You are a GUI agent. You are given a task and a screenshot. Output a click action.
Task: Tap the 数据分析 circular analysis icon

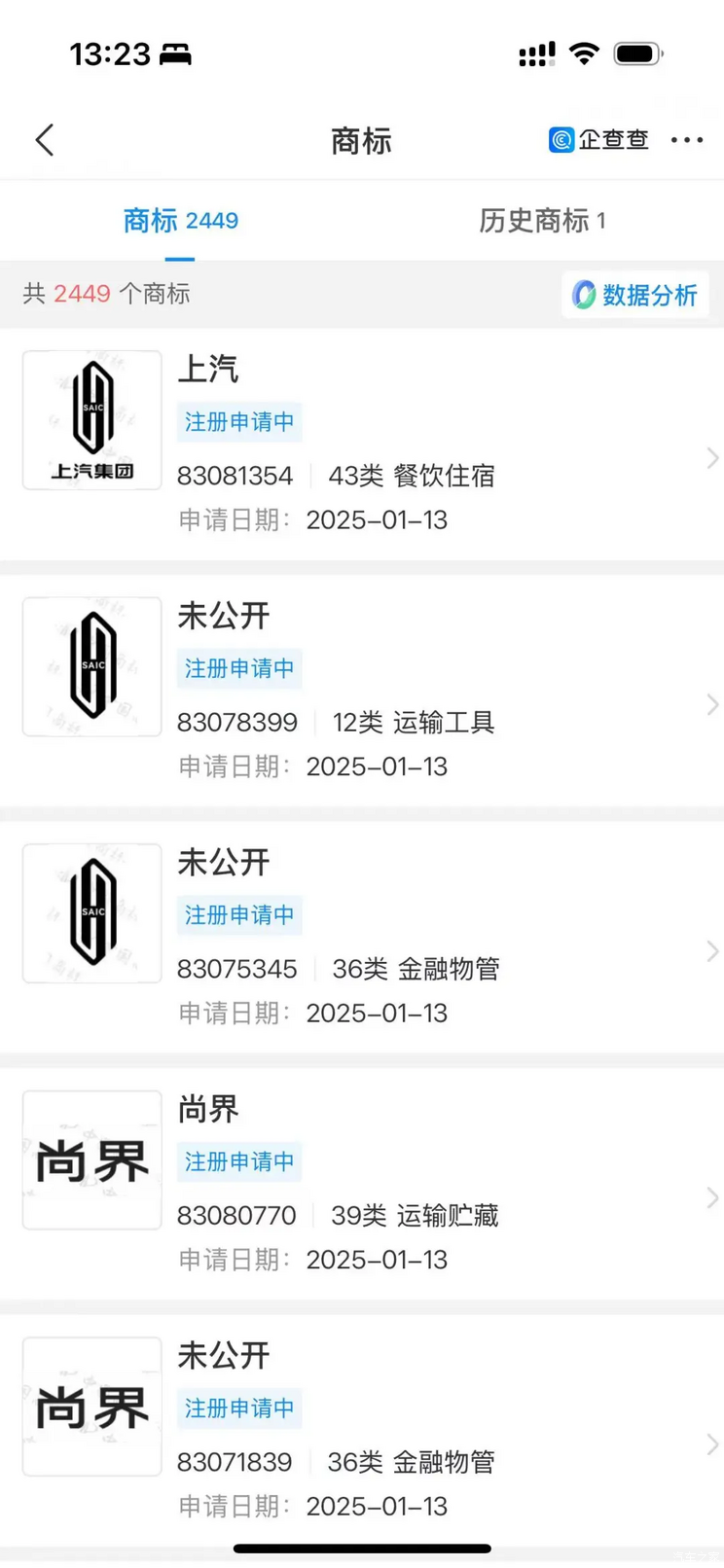tap(585, 294)
